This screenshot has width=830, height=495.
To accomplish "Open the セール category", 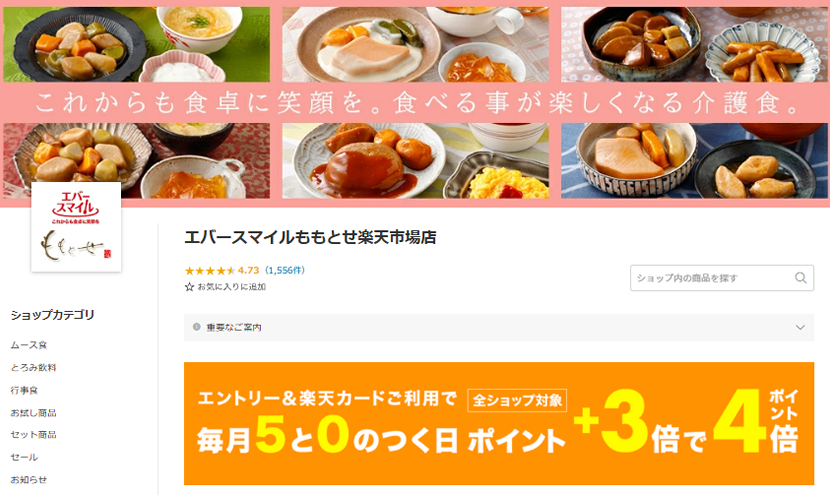I will (x=24, y=457).
